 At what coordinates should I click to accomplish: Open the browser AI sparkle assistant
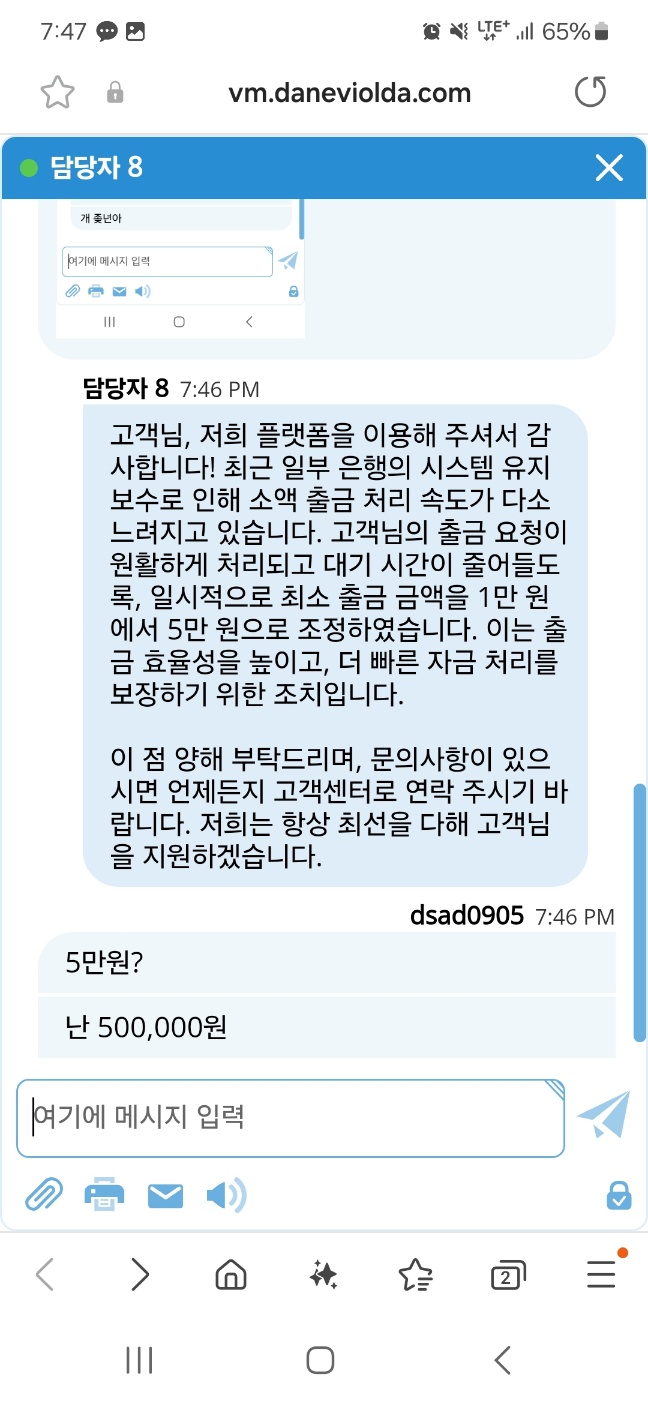(x=323, y=1274)
